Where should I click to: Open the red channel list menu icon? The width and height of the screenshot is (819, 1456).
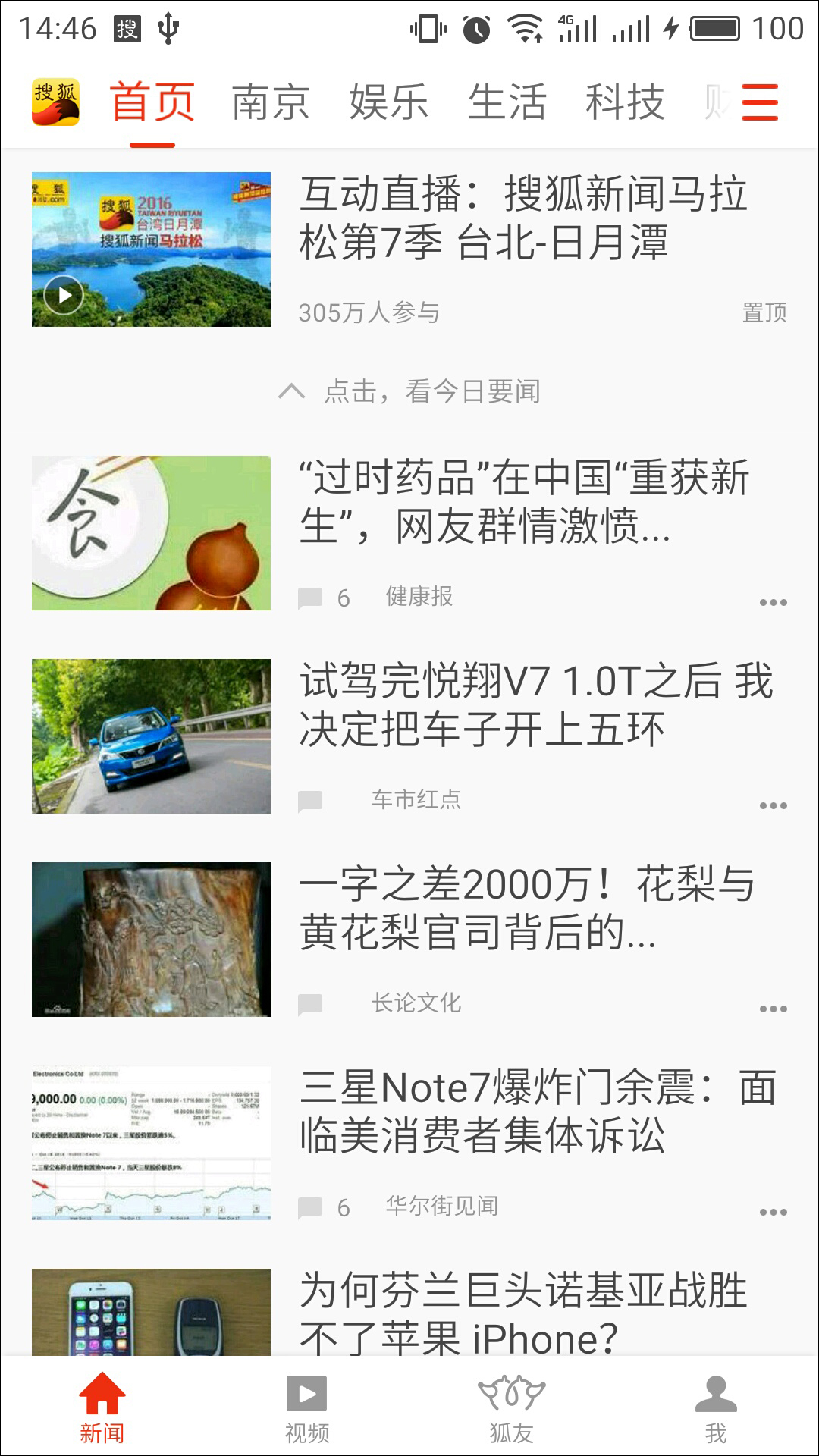coord(760,102)
